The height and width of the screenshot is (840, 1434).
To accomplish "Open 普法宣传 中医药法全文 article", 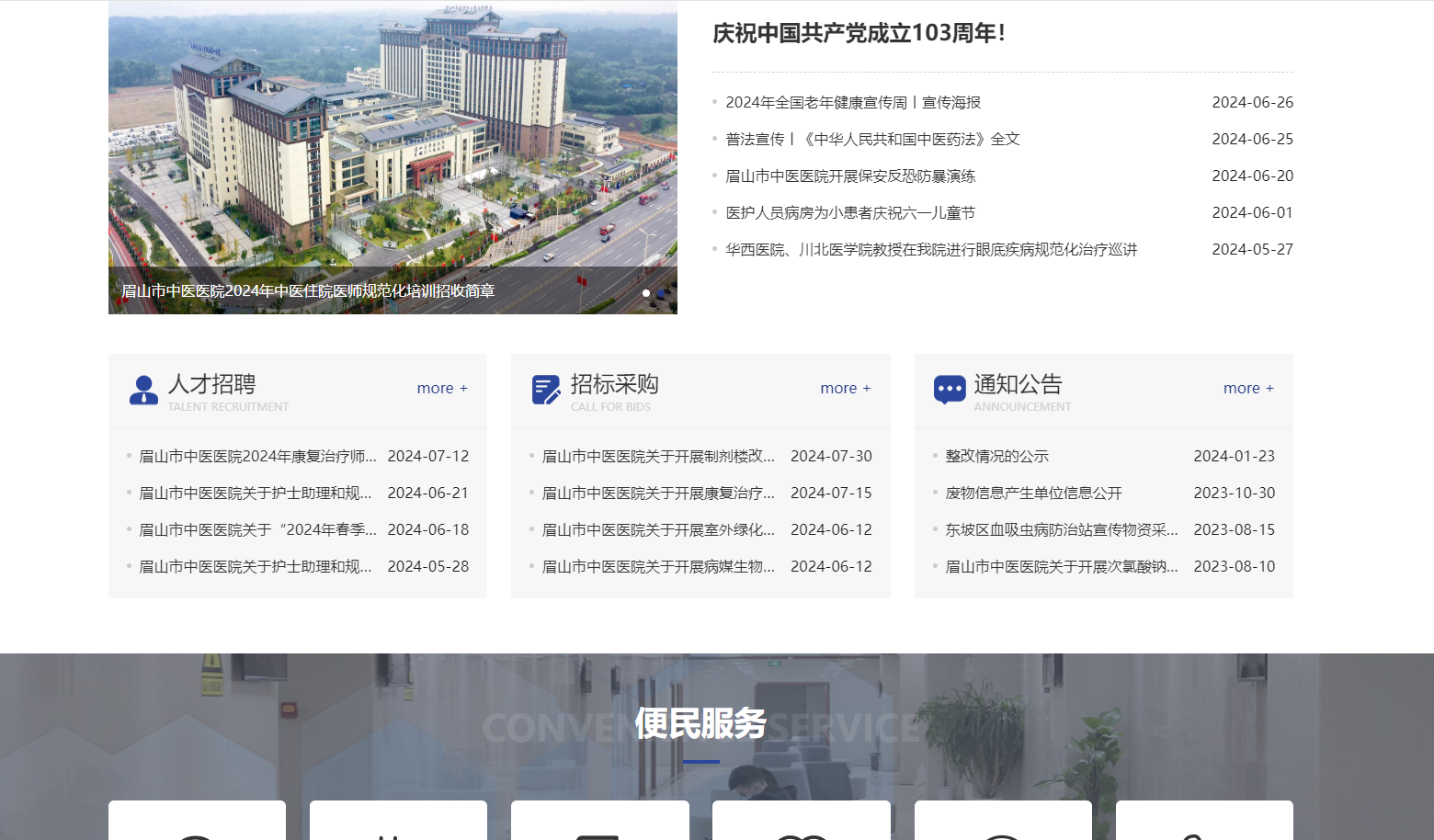I will click(x=871, y=139).
